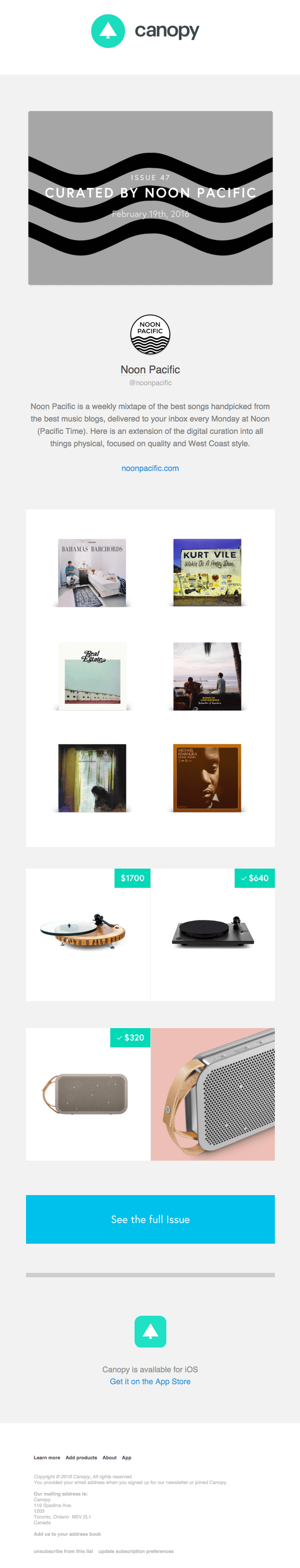Open the Noon Pacific profile name
This screenshot has height=1568, width=300.
click(150, 369)
